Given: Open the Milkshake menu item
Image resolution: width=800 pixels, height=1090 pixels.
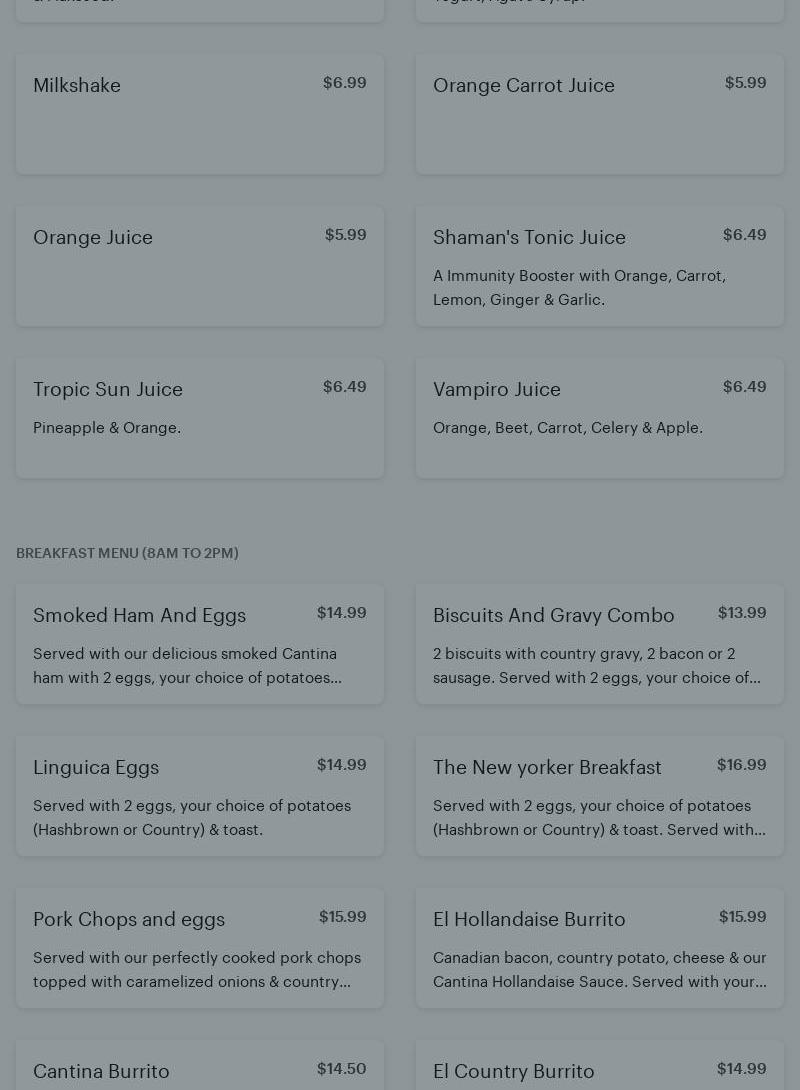Looking at the screenshot, I should pos(200,114).
